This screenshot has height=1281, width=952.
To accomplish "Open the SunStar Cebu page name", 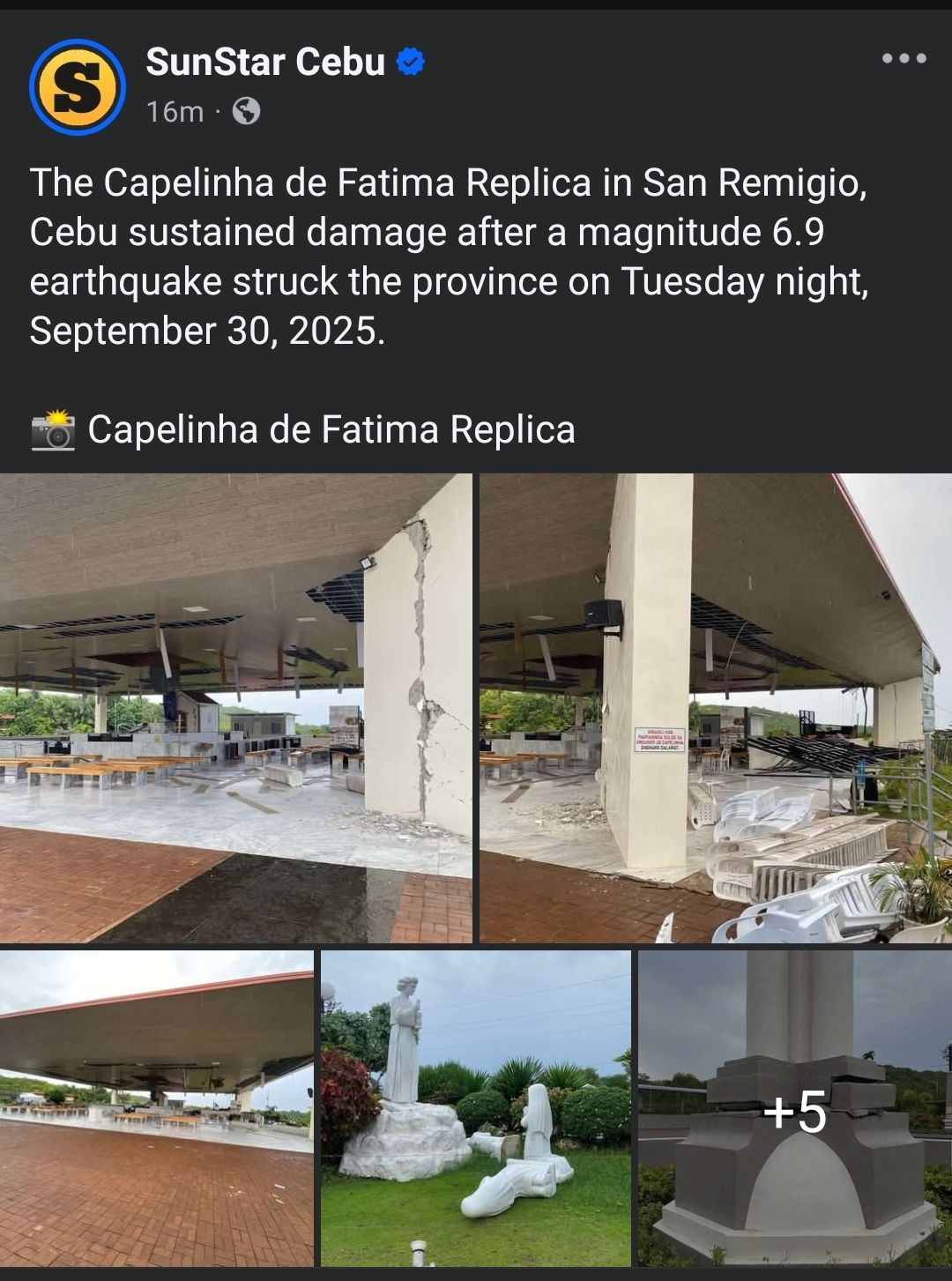I will point(264,62).
